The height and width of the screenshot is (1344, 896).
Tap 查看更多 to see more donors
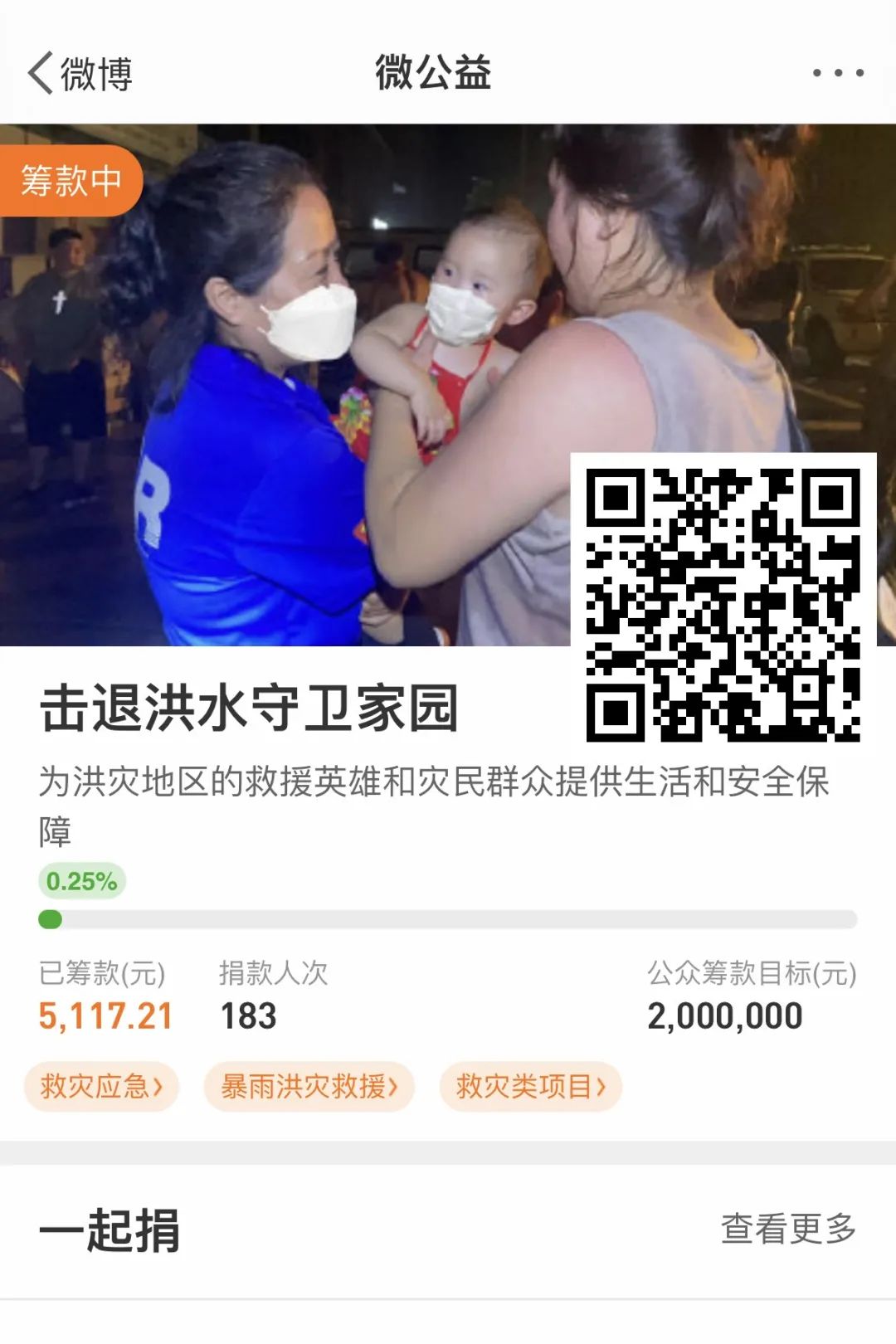(x=788, y=1229)
